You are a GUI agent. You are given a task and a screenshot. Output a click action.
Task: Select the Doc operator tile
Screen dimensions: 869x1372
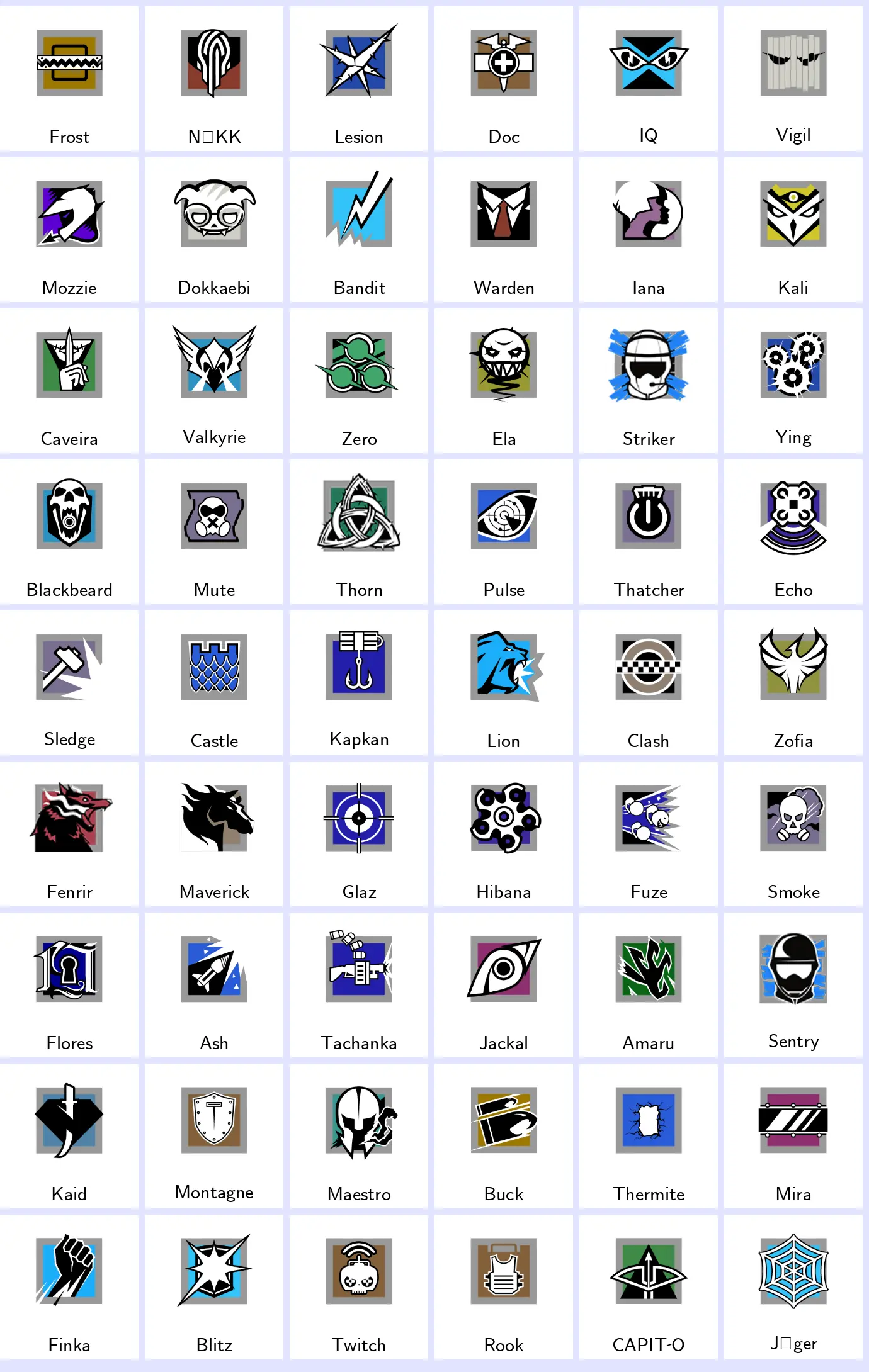tap(504, 79)
